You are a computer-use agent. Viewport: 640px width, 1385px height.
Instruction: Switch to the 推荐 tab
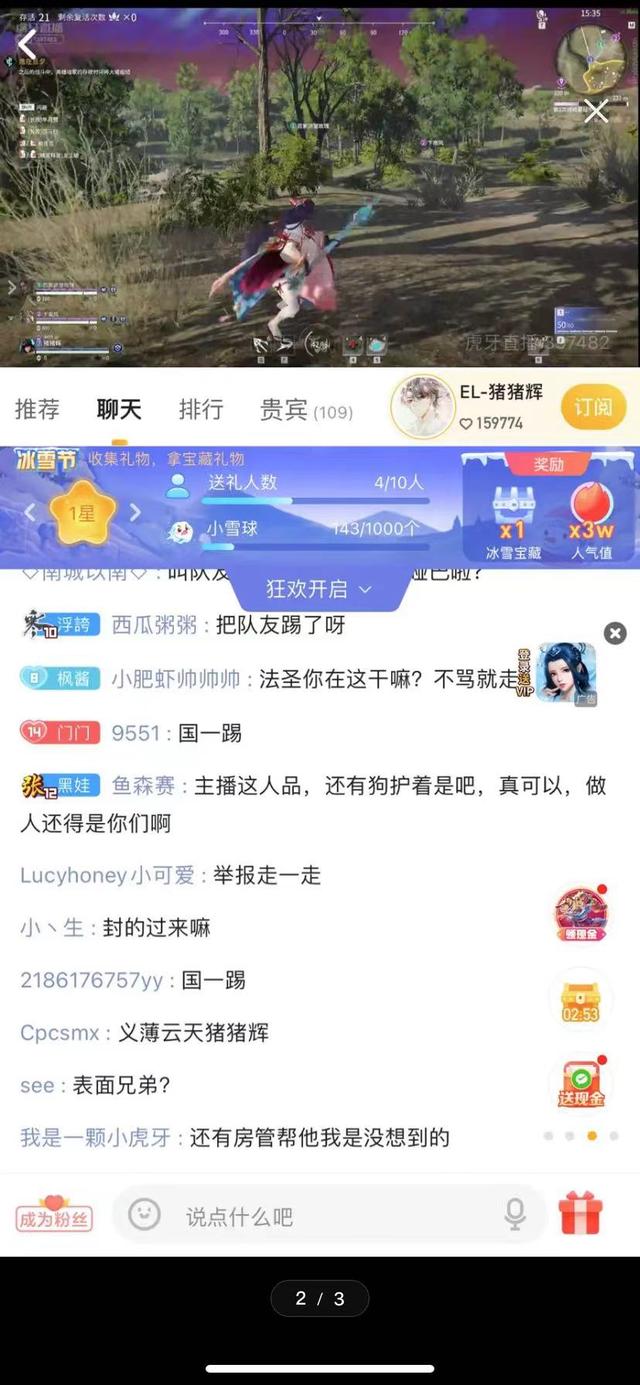pyautogui.click(x=37, y=409)
